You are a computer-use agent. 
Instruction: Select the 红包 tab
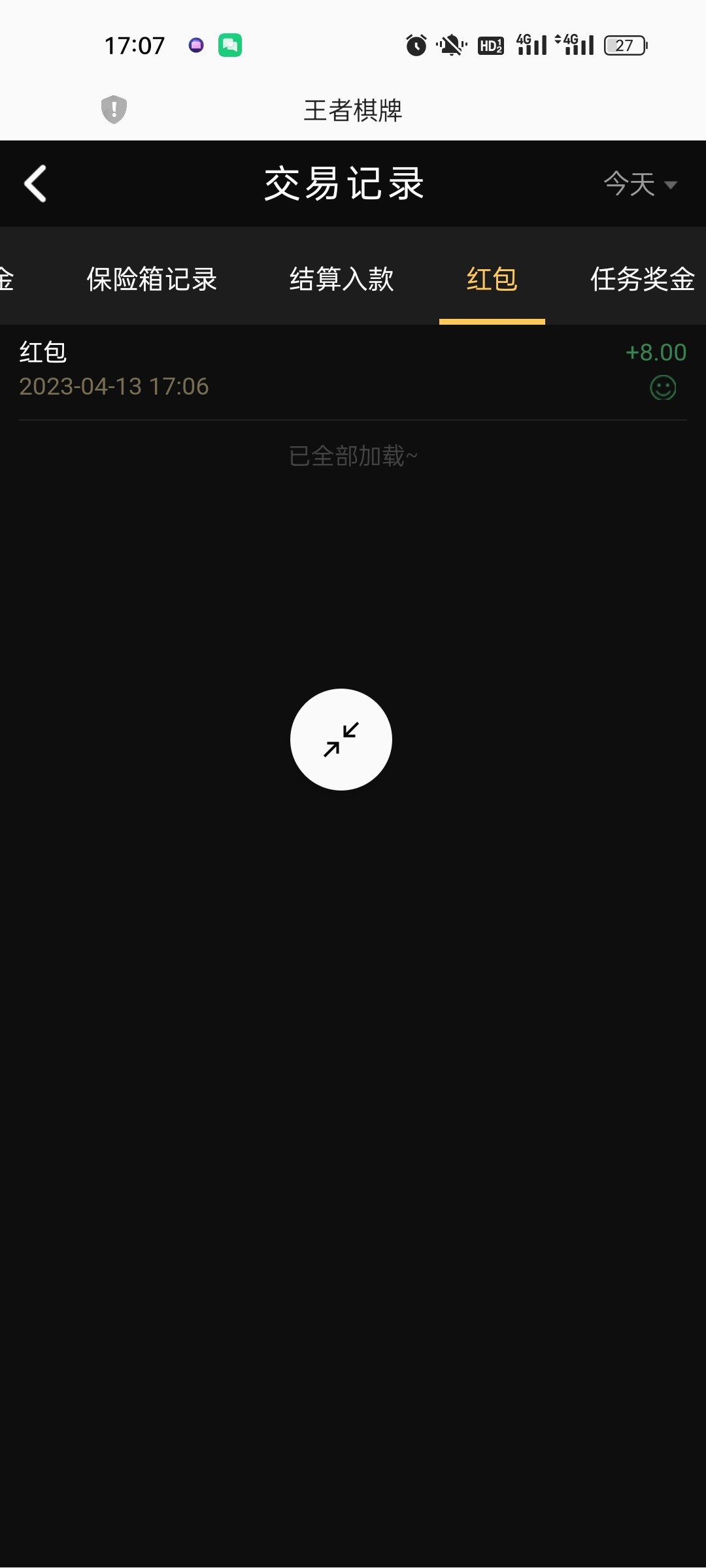coord(492,279)
